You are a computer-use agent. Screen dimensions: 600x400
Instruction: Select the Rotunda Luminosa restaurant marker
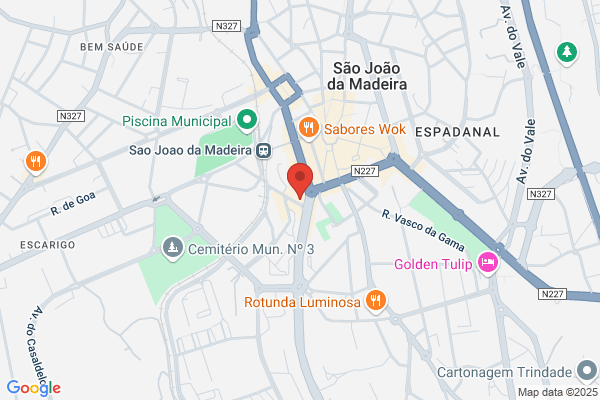pos(376,301)
